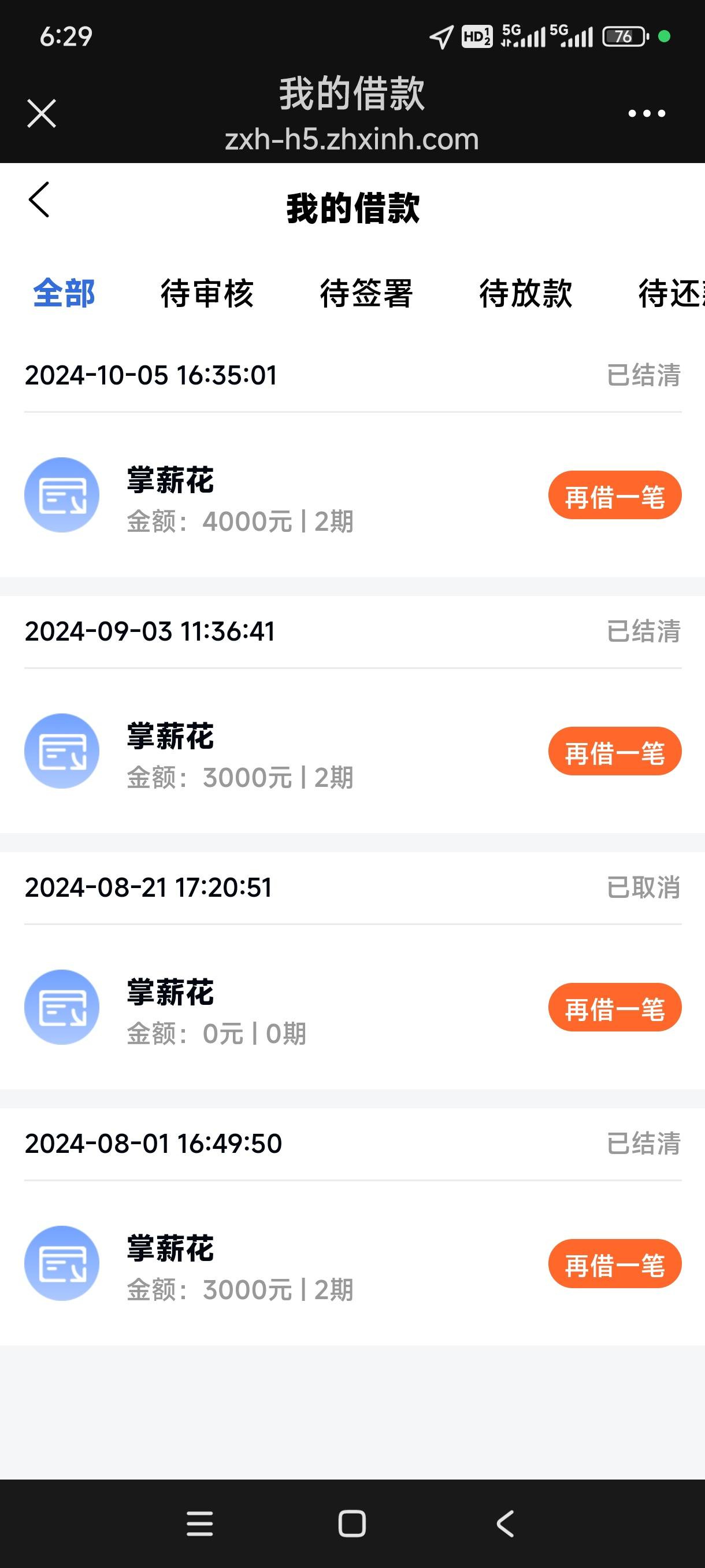Screen dimensions: 705x1568
Task: Tap 再借一笔 on the September 3000元 loan
Action: click(x=614, y=751)
